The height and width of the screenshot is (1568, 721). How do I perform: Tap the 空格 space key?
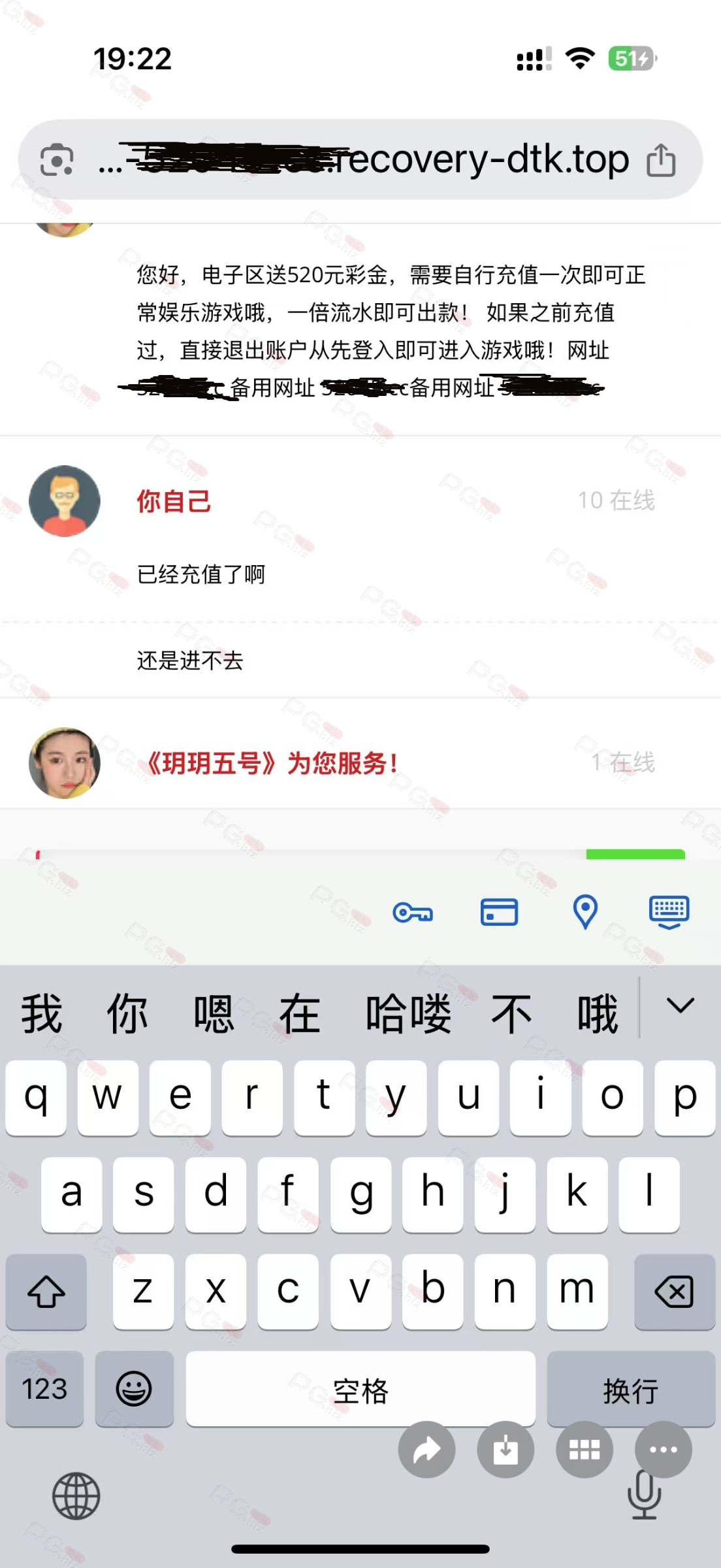pyautogui.click(x=360, y=1389)
